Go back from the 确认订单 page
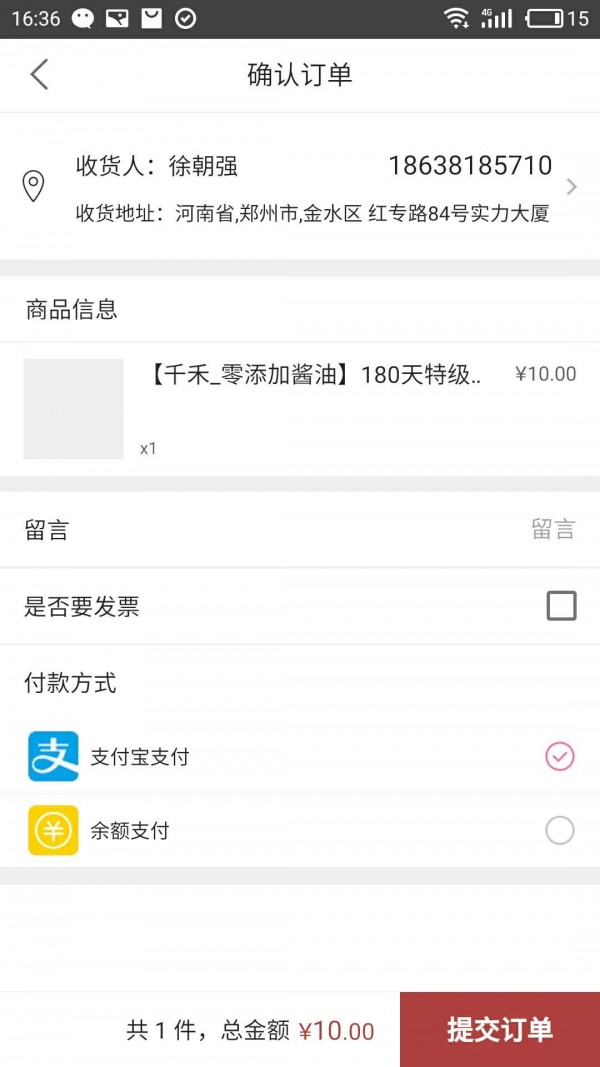 [x=39, y=75]
